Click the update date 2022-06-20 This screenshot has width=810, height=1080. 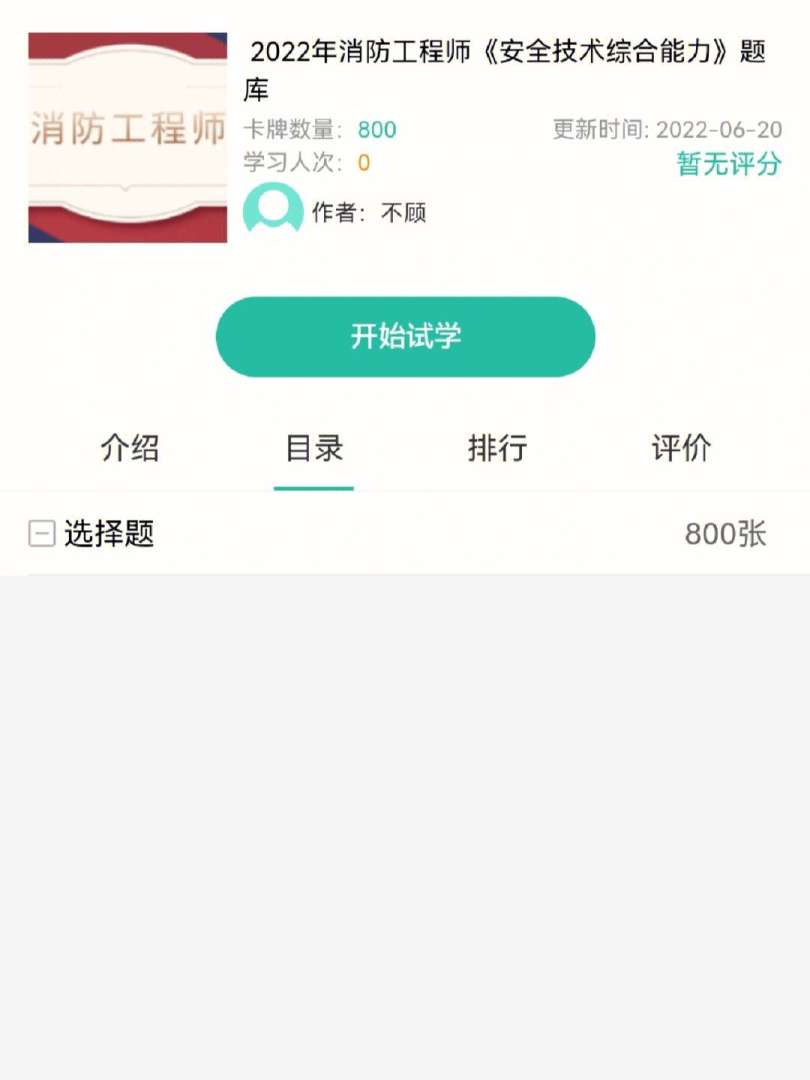pyautogui.click(x=718, y=129)
